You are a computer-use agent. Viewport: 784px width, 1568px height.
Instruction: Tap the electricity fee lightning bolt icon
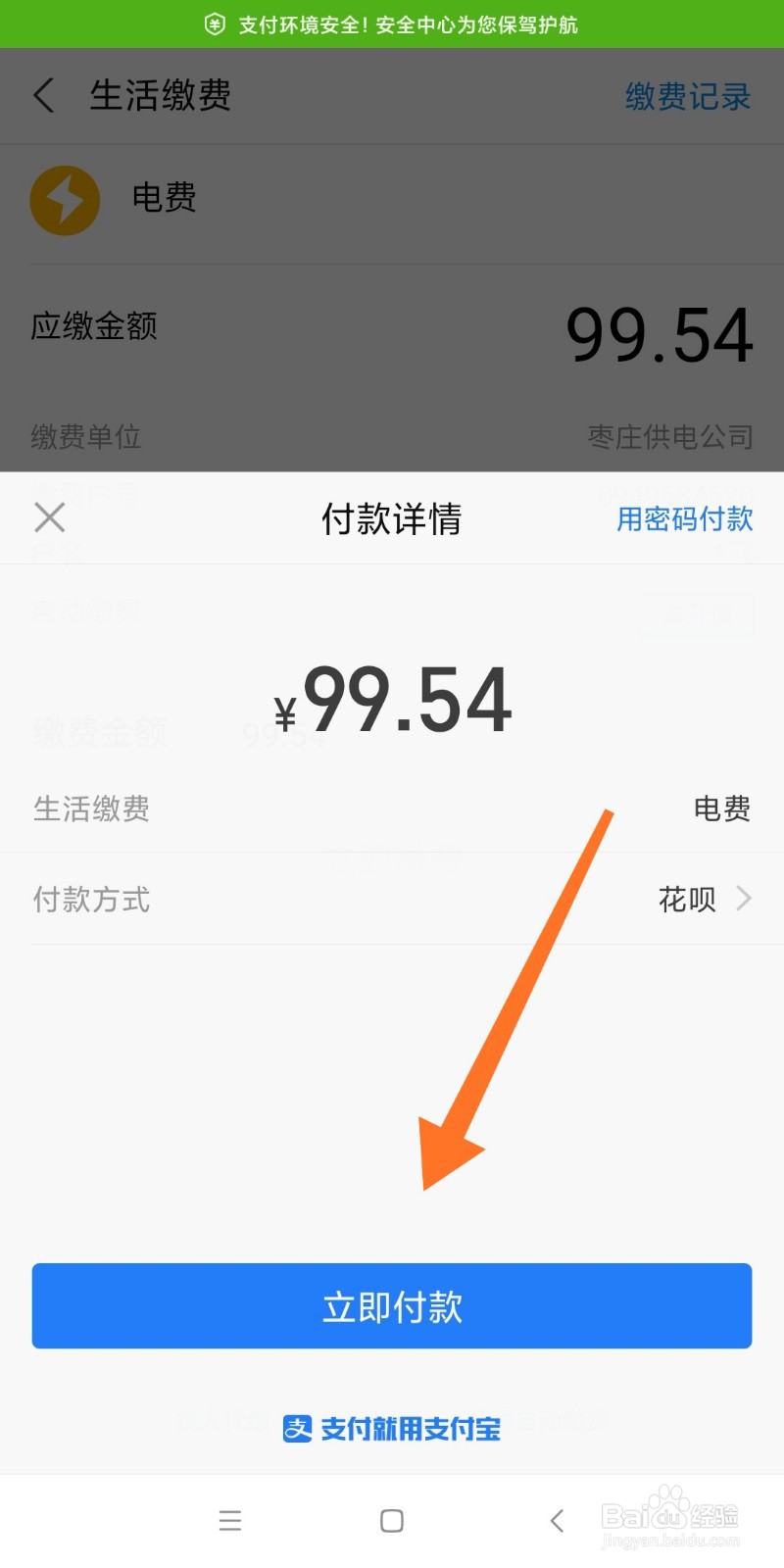65,200
